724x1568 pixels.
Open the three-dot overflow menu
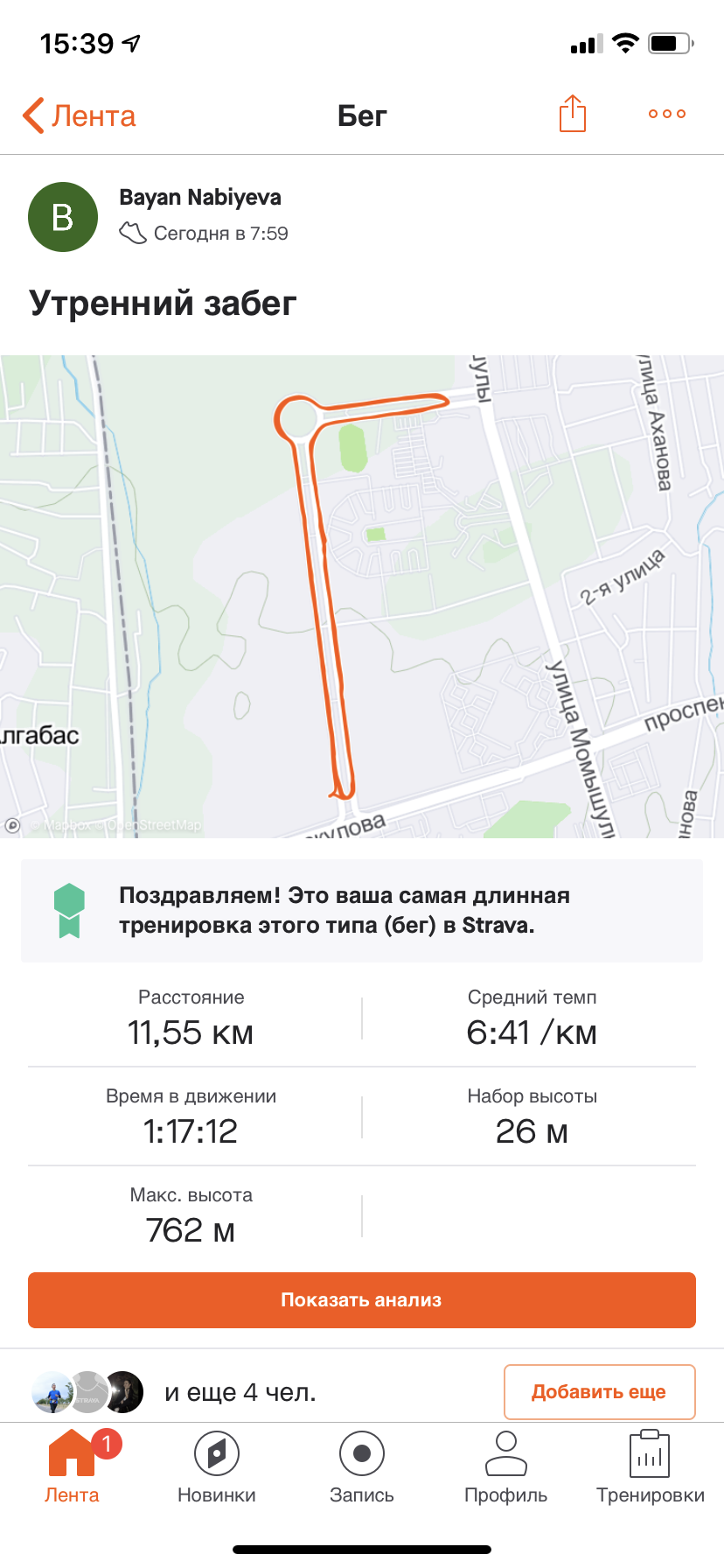(x=666, y=114)
